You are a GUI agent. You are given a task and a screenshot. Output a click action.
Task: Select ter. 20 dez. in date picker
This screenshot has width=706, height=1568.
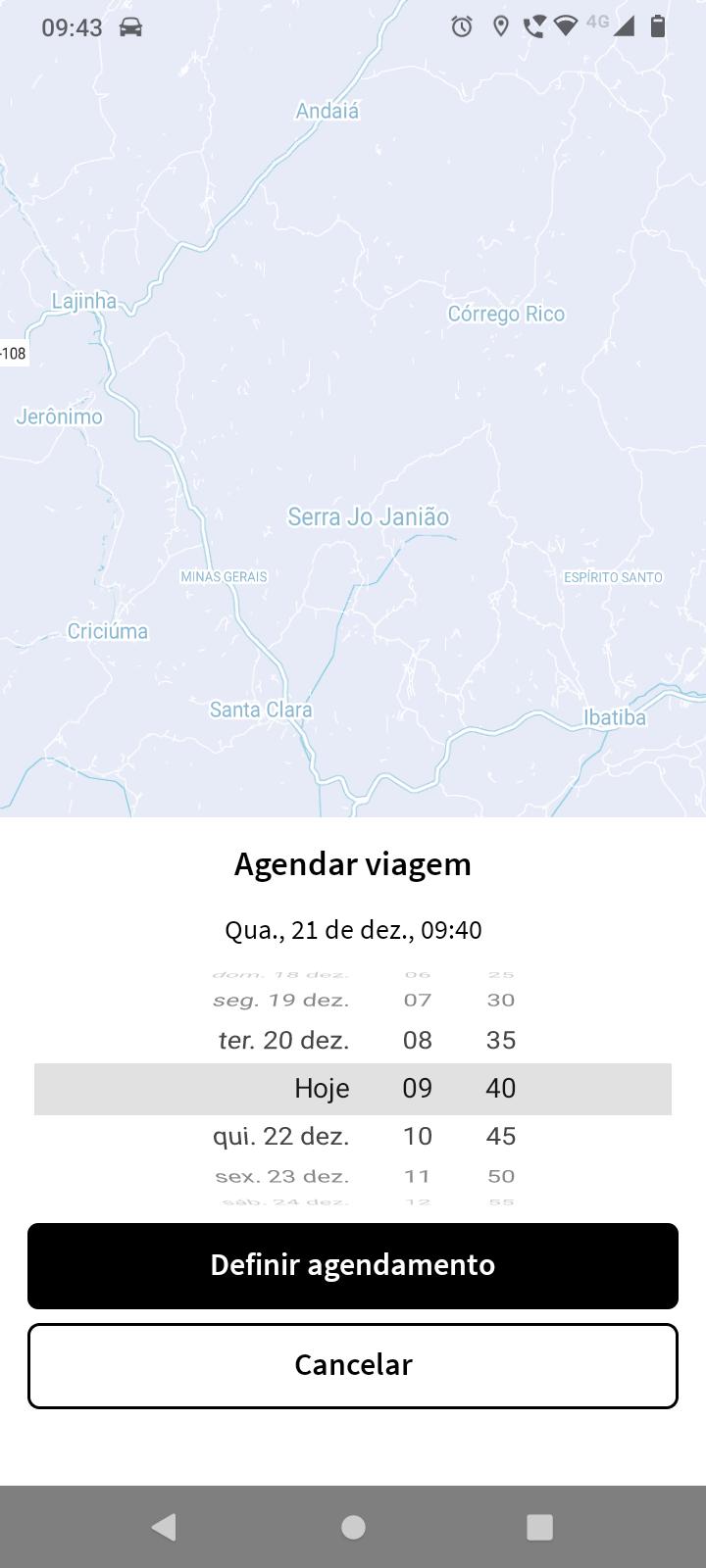coord(283,1040)
